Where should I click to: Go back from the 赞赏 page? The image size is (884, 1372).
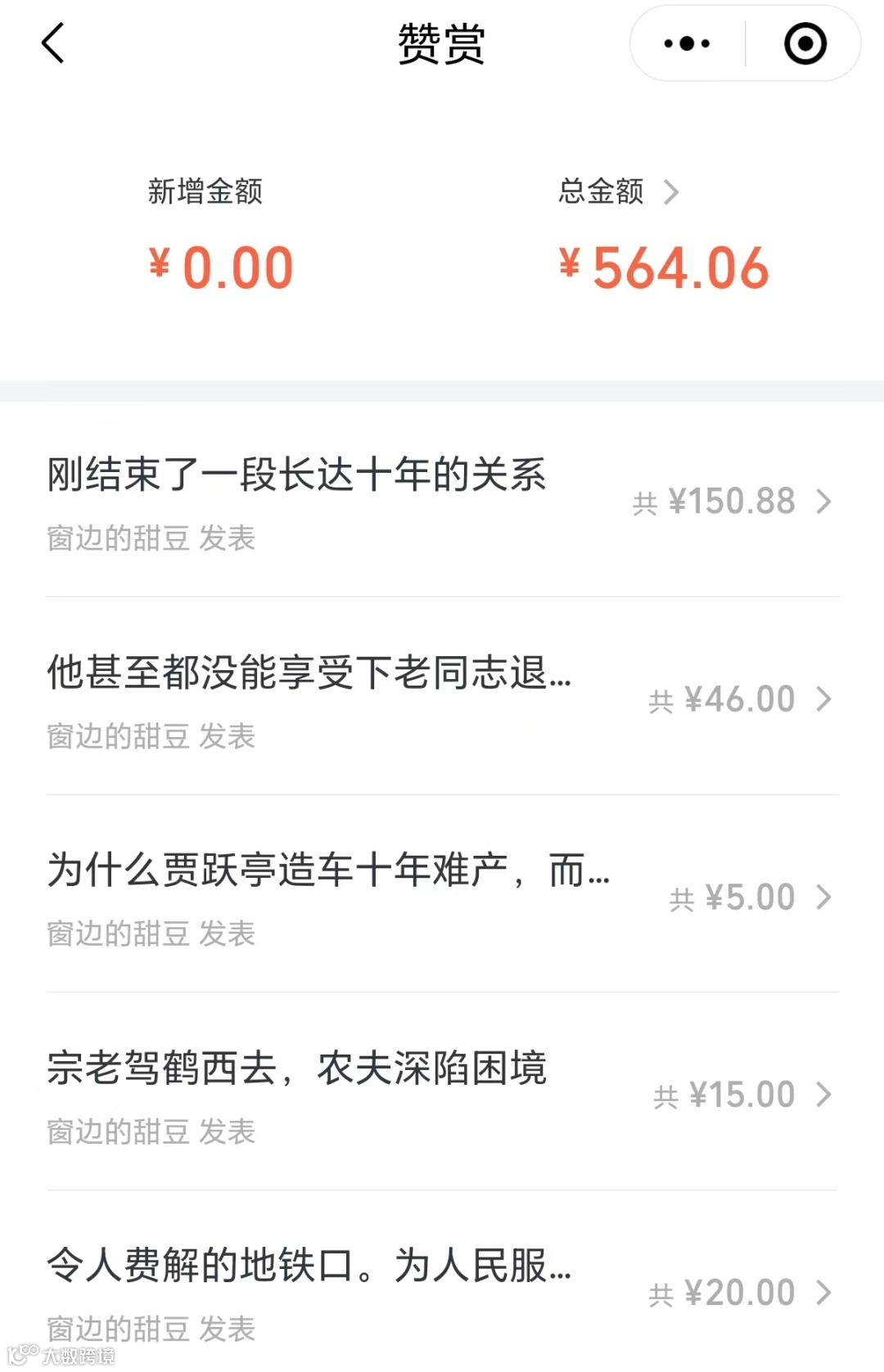click(53, 43)
